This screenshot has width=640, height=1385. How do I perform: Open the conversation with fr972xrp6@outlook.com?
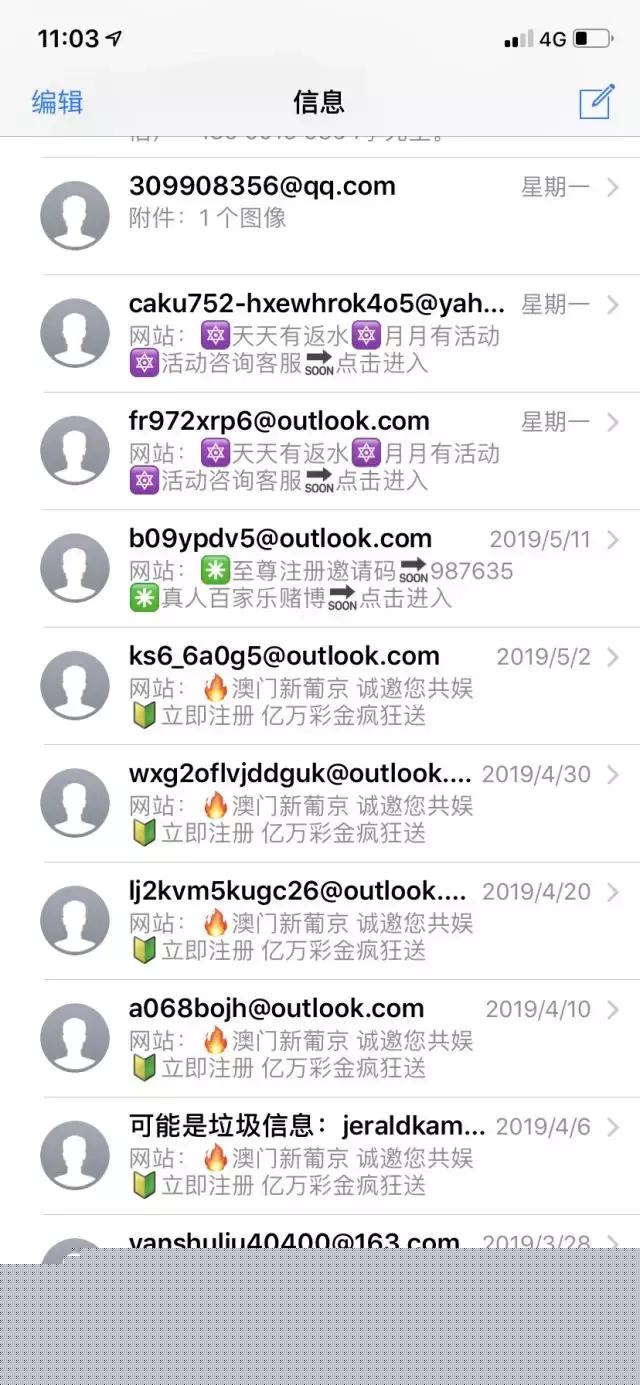point(320,451)
